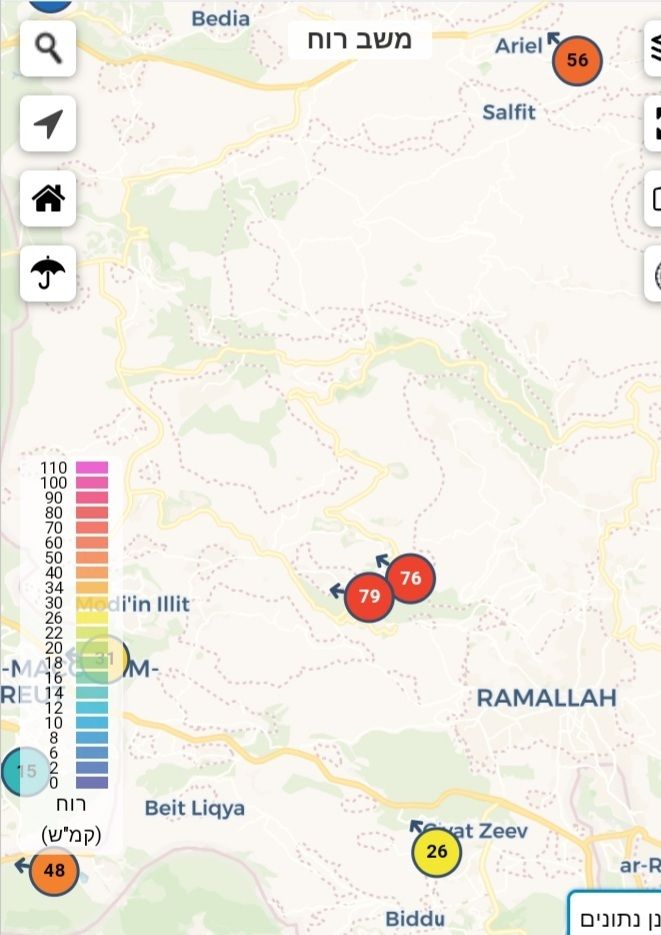Open the map layers button
The height and width of the screenshot is (935, 661).
[653, 48]
